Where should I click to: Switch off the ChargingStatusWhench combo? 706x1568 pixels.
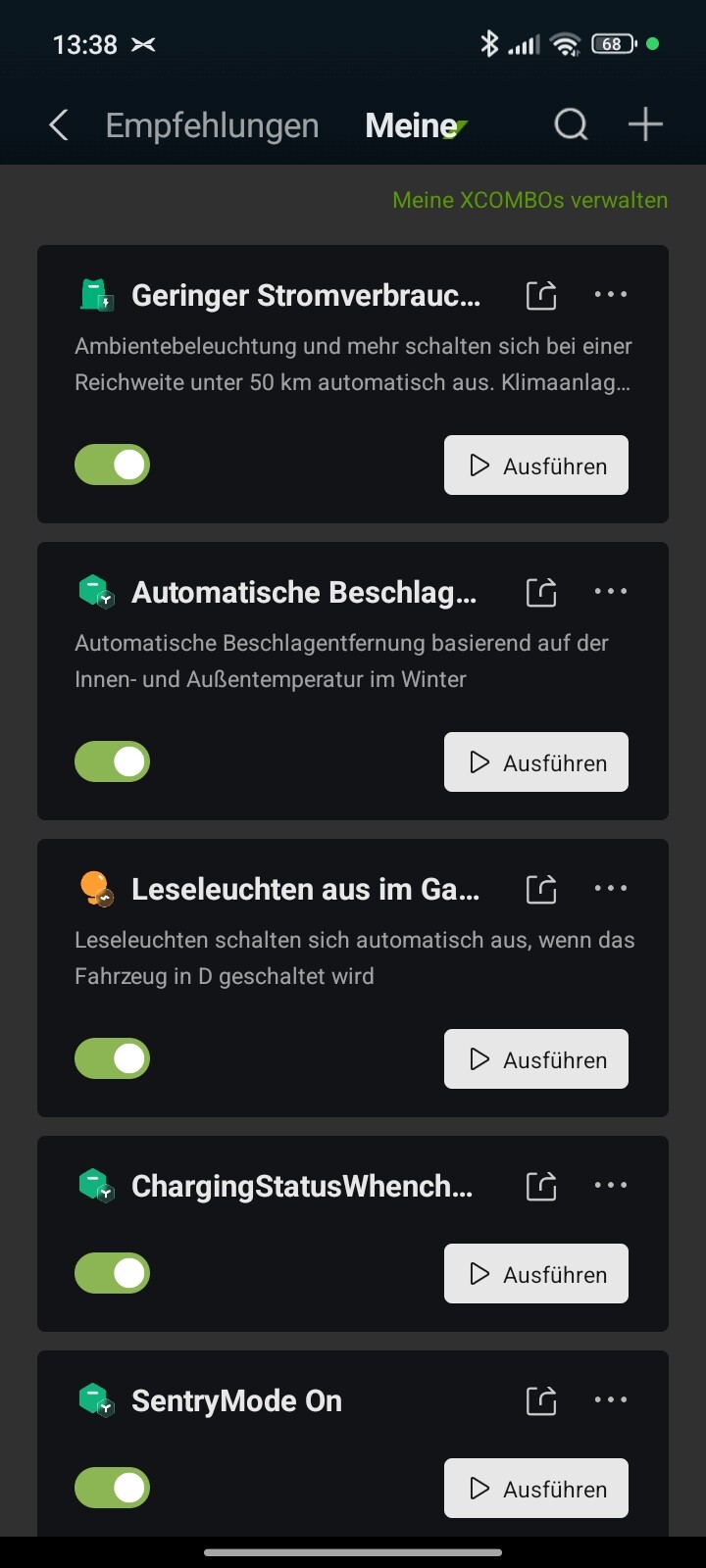point(113,1274)
